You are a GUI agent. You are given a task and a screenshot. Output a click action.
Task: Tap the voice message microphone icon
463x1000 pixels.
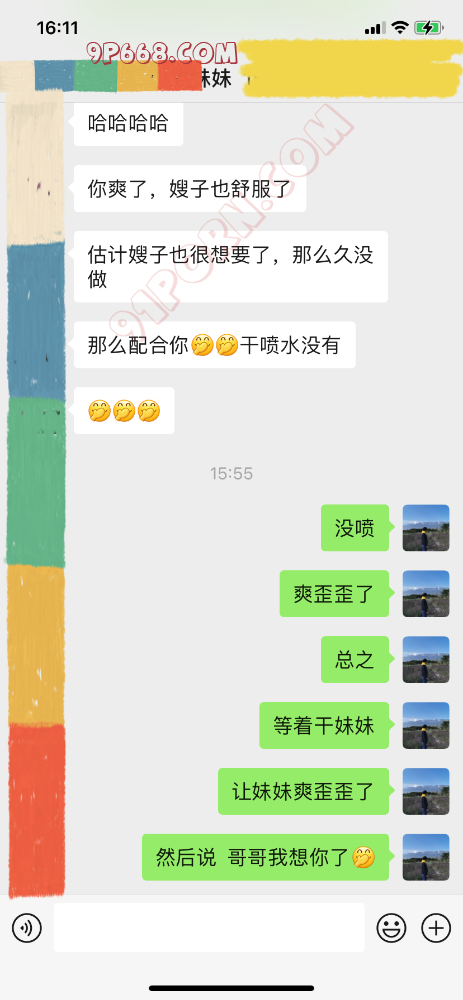coord(27,928)
